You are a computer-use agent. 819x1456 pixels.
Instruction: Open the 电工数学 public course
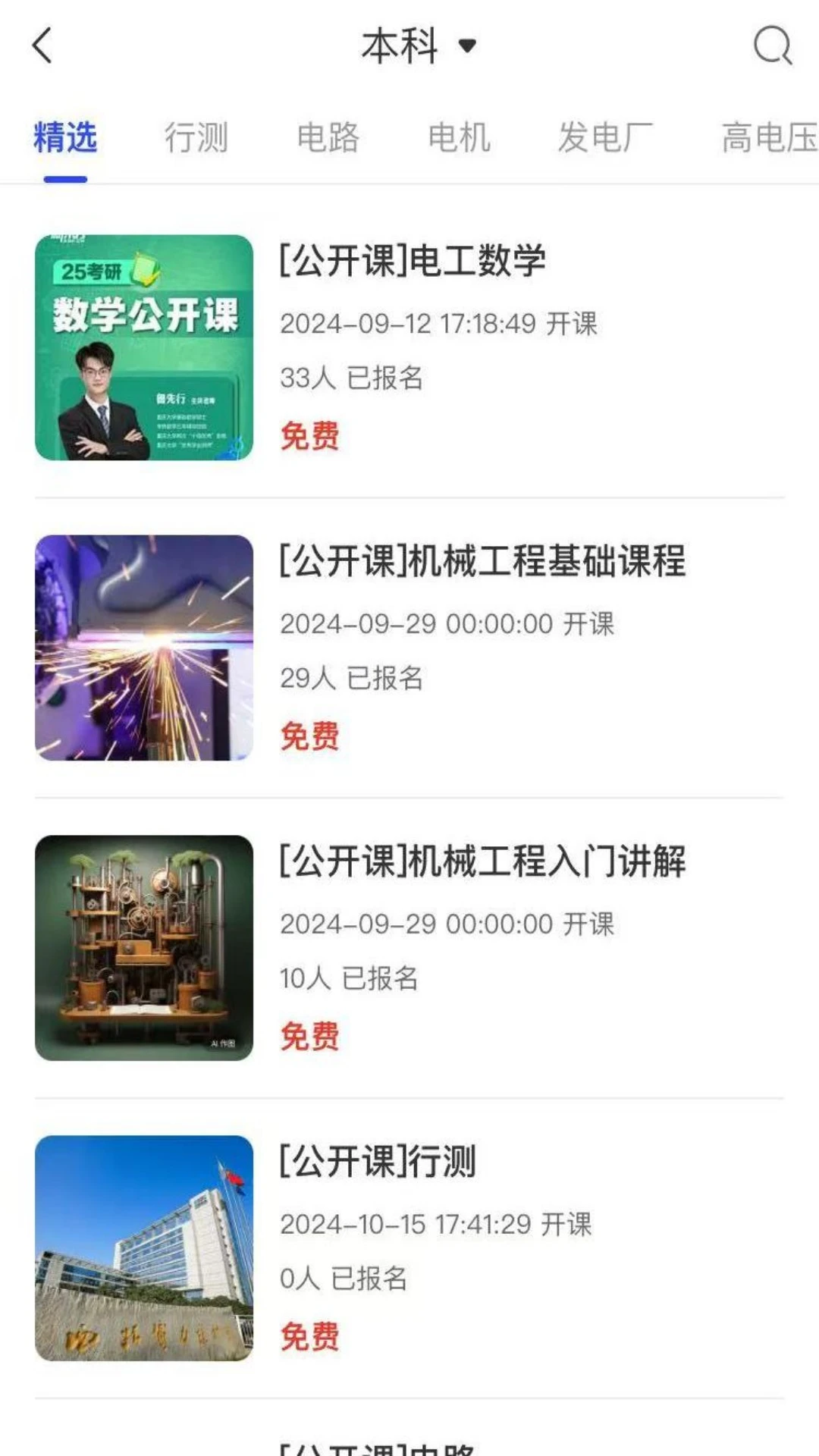pyautogui.click(x=413, y=261)
